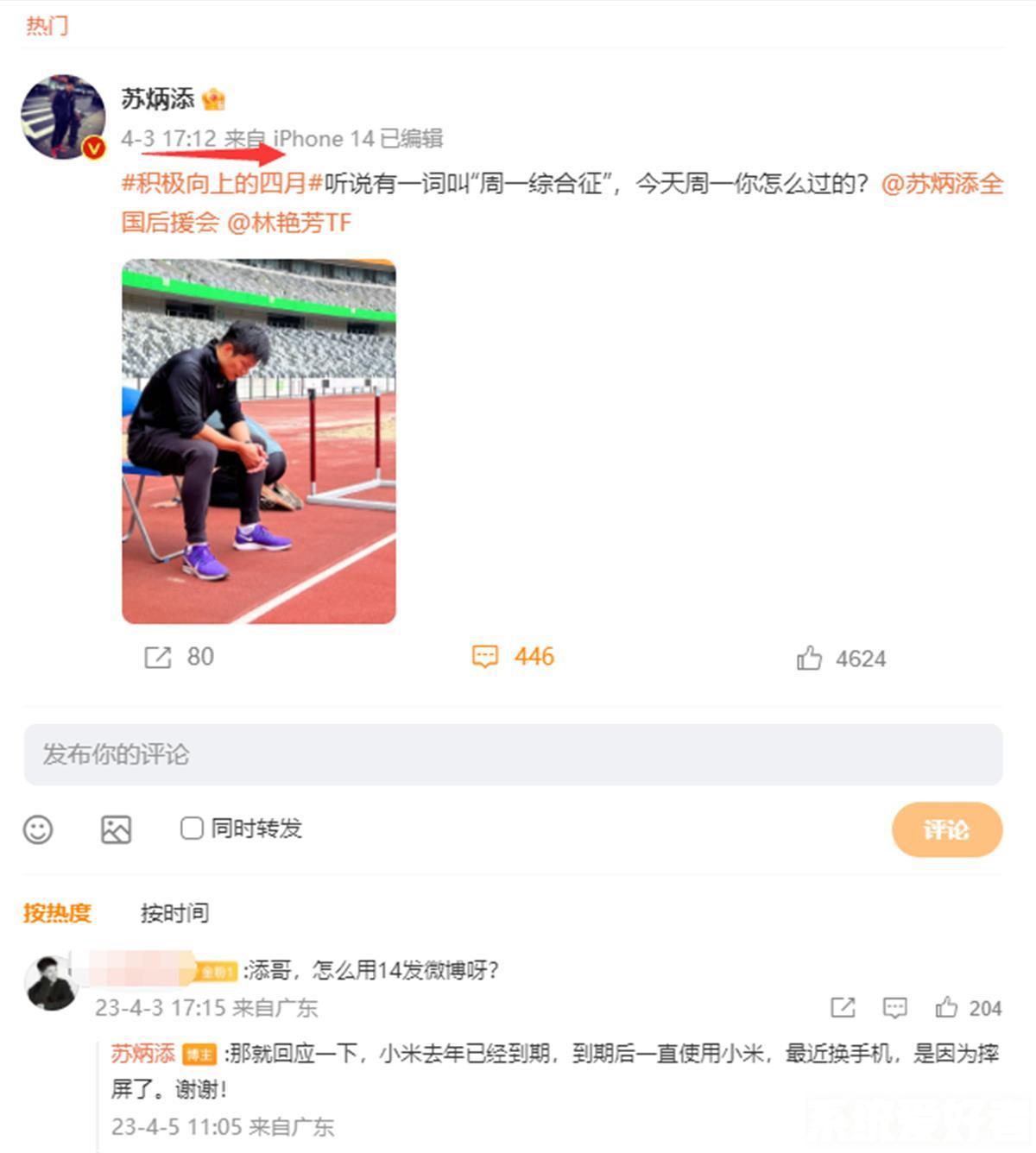Open the emoji picker for the comment
The width and height of the screenshot is (1036, 1153).
38,829
